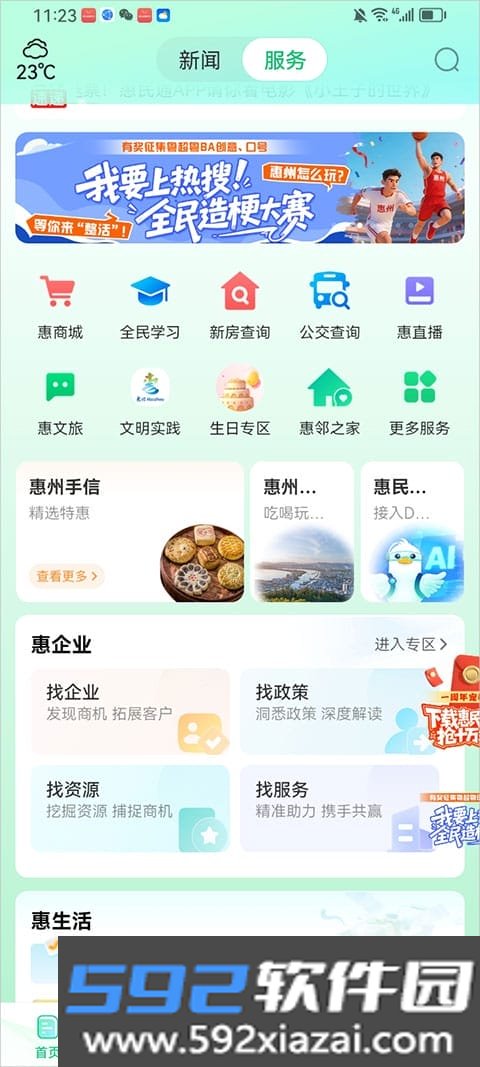Open 文明实践

pyautogui.click(x=150, y=402)
